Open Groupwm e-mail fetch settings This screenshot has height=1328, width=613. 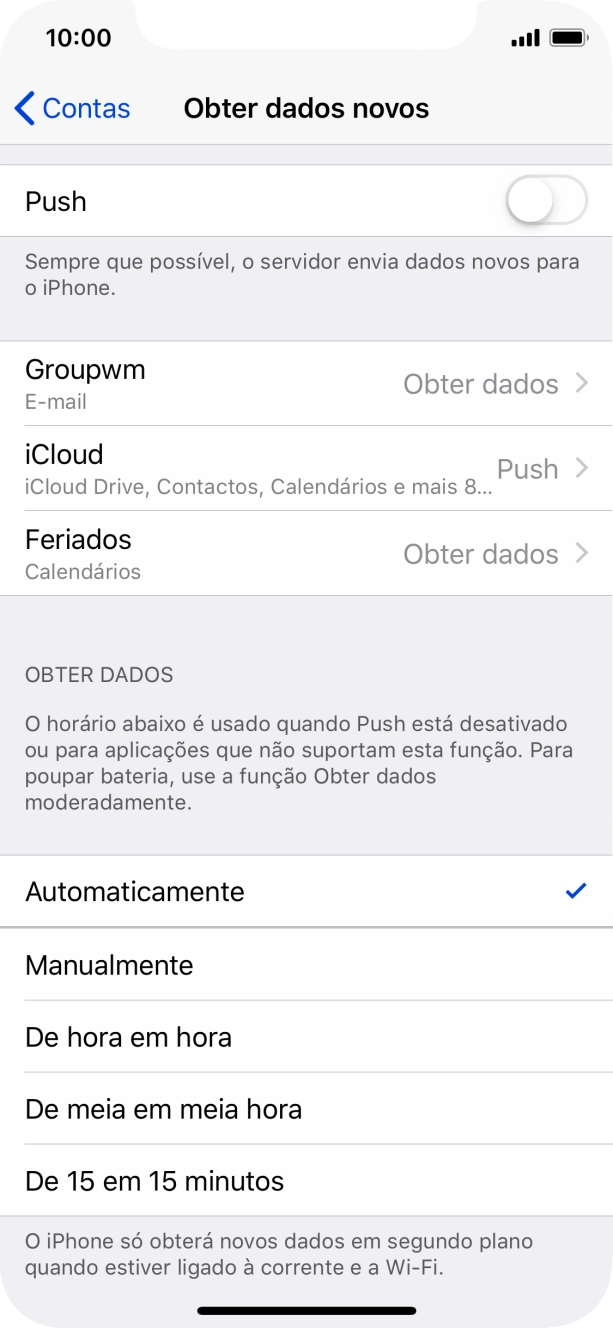pyautogui.click(x=306, y=384)
